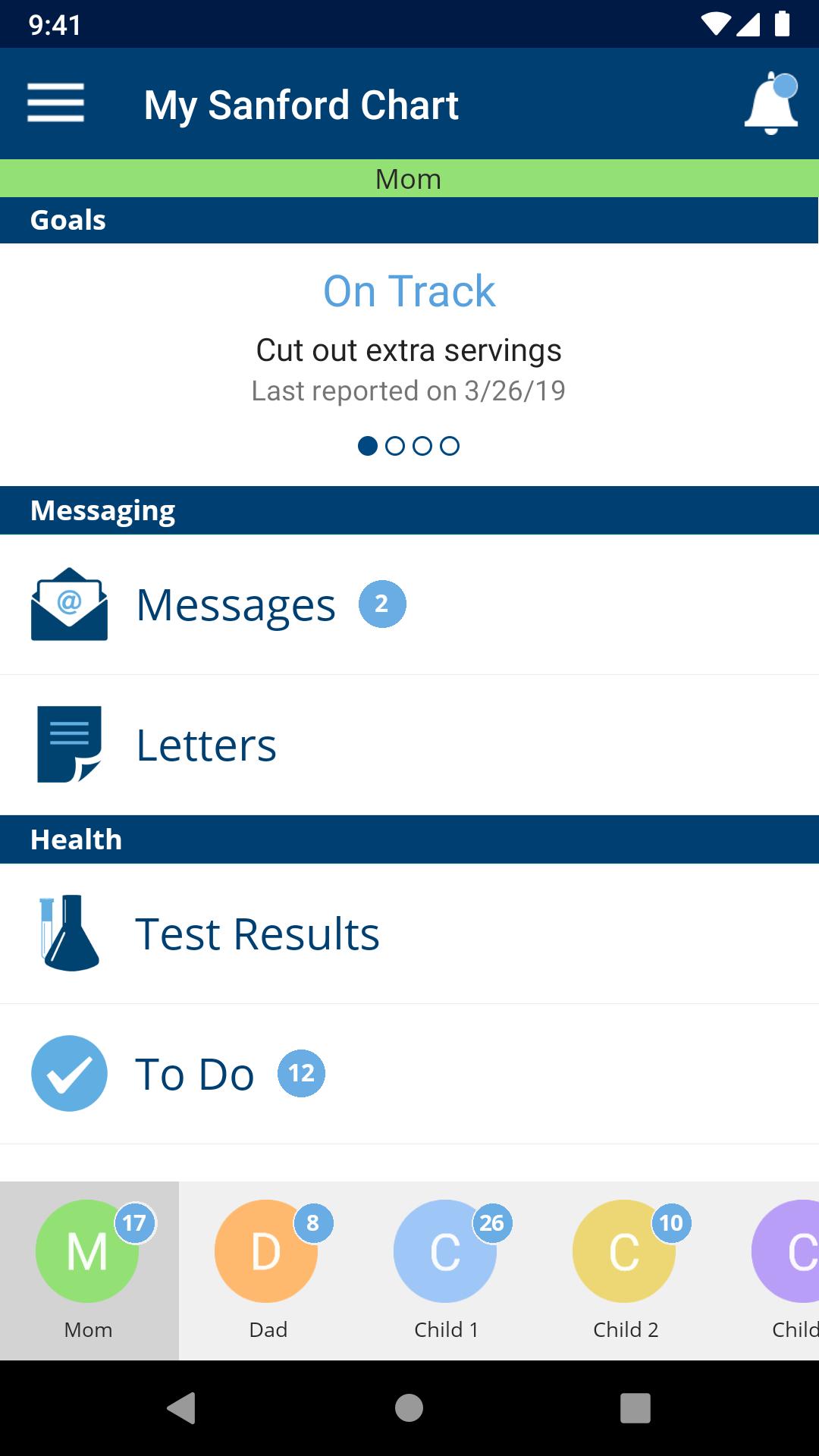Viewport: 819px width, 1456px height.
Task: Open the To Do list
Action: 409,1074
